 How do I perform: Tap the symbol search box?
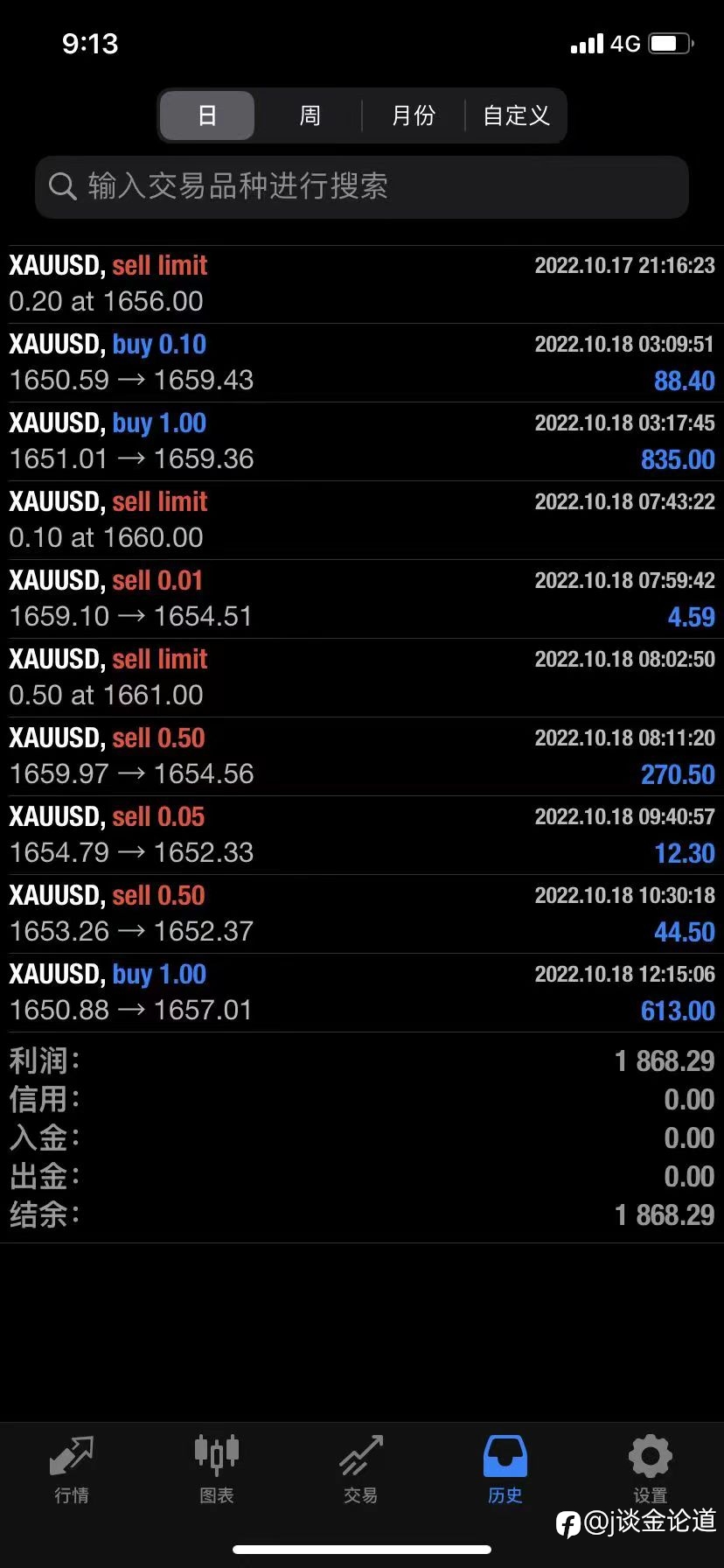[362, 186]
